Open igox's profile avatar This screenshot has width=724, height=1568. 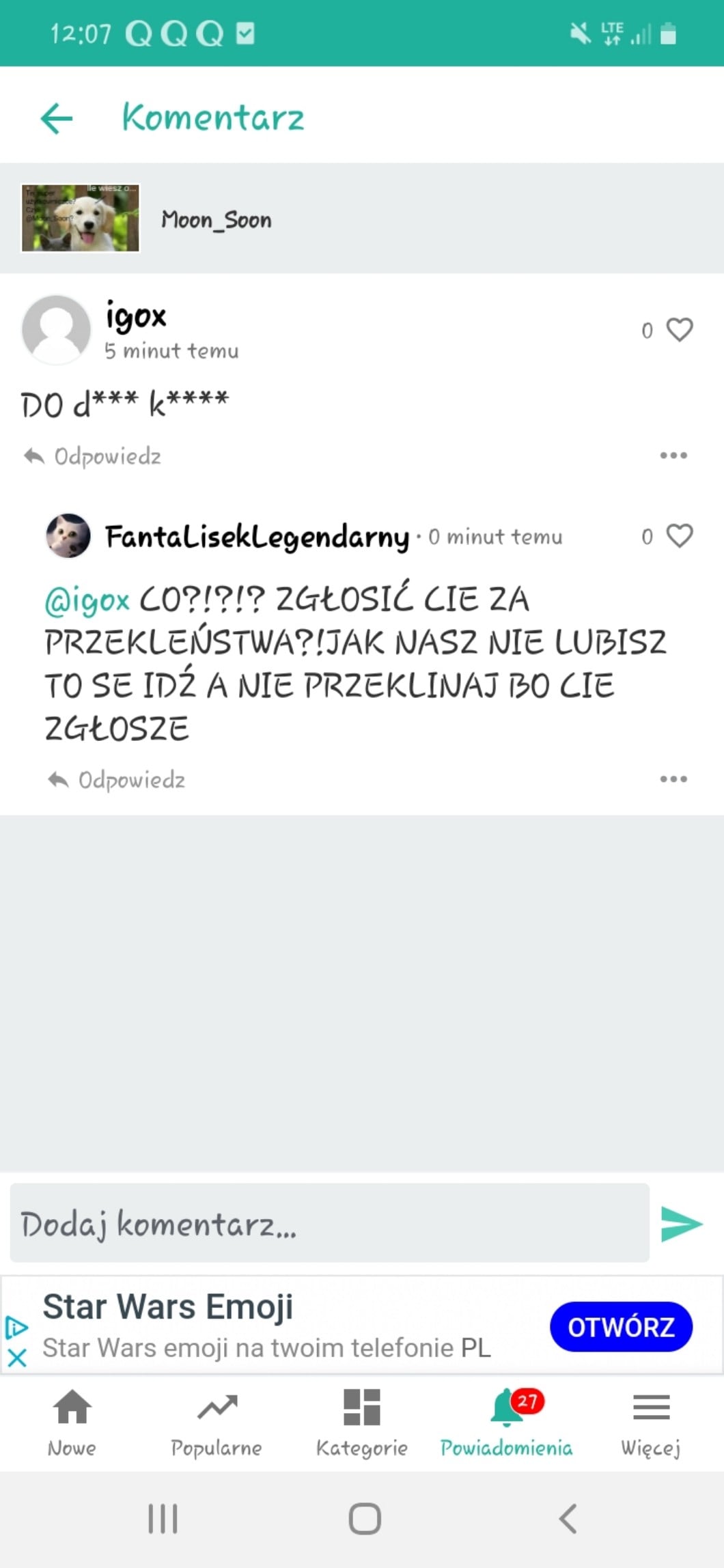(57, 330)
